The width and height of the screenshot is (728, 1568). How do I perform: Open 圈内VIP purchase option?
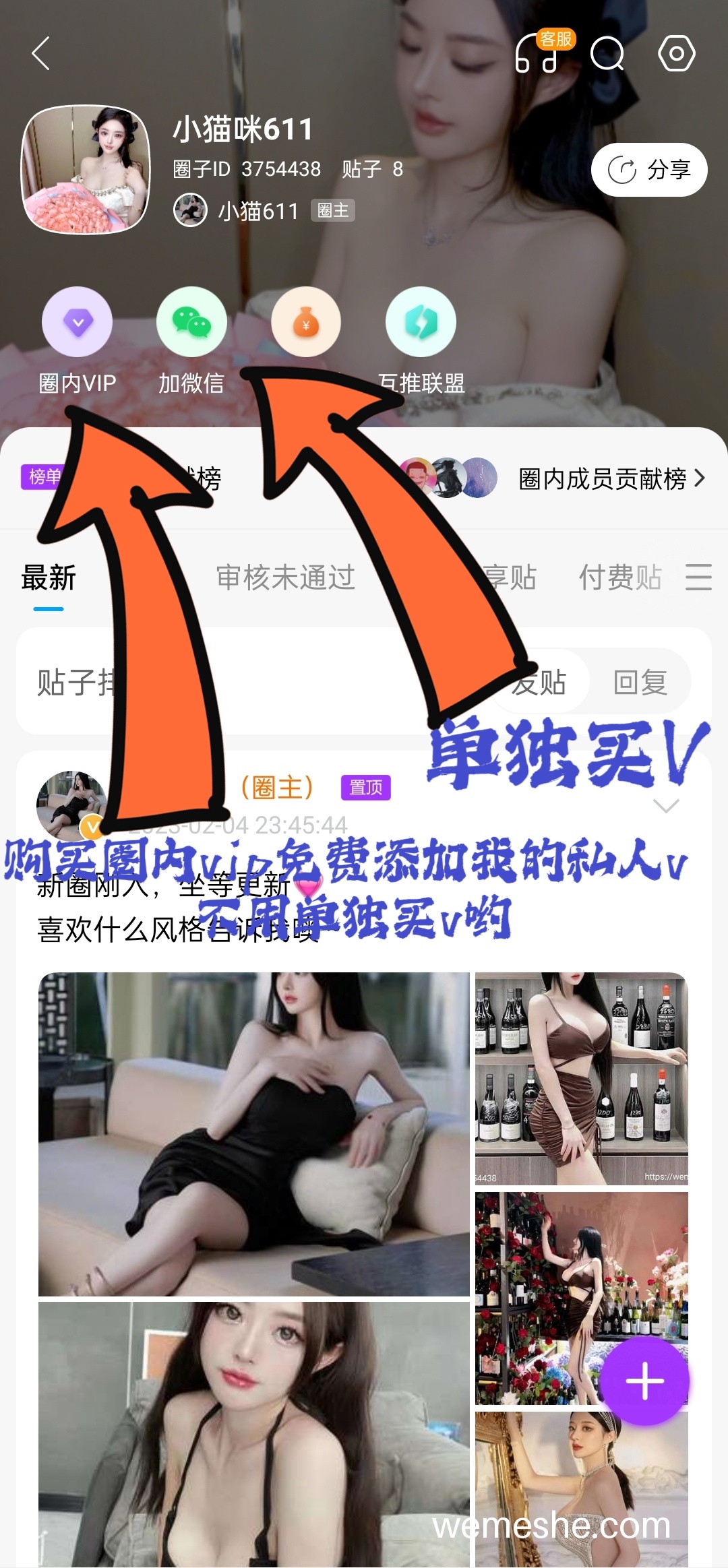click(78, 341)
